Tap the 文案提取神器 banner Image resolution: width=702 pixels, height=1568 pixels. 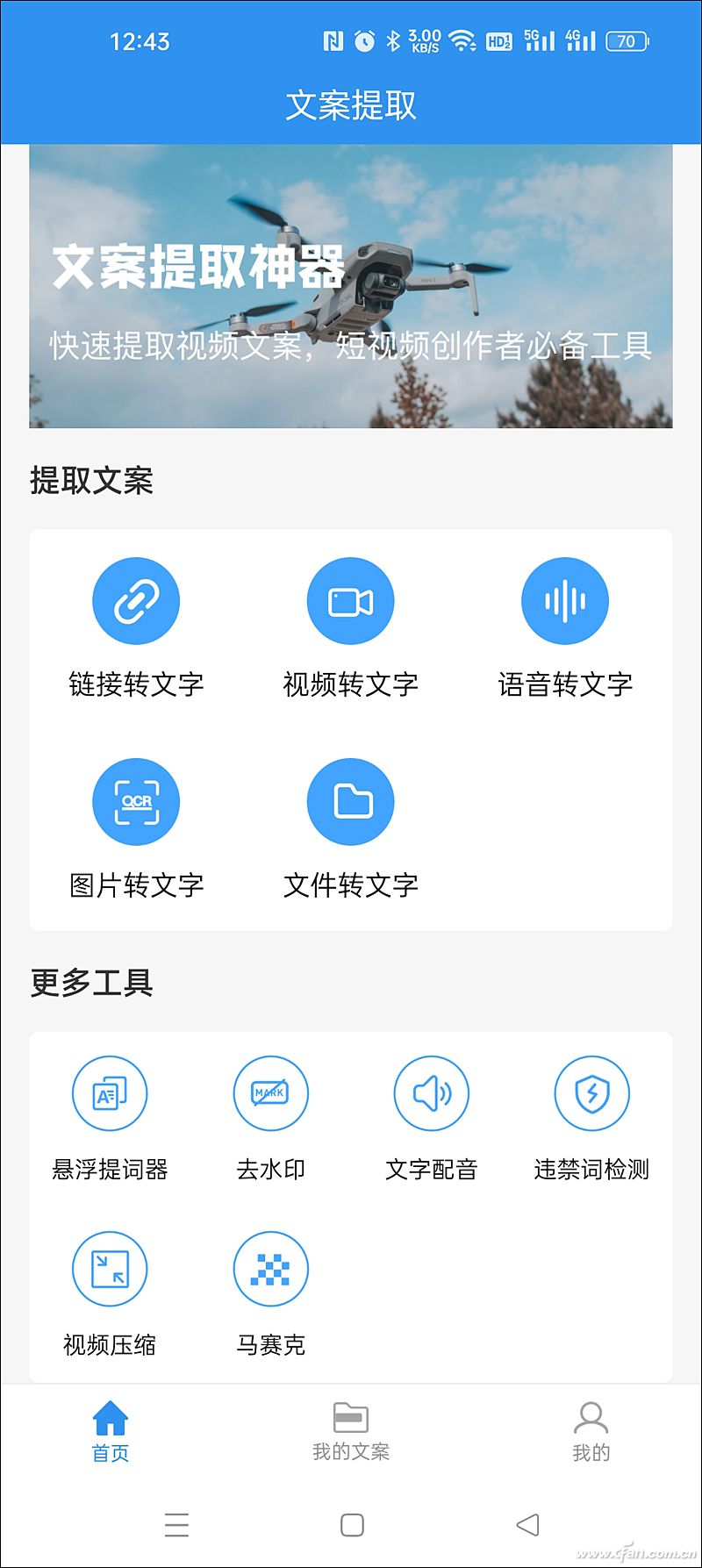(351, 286)
